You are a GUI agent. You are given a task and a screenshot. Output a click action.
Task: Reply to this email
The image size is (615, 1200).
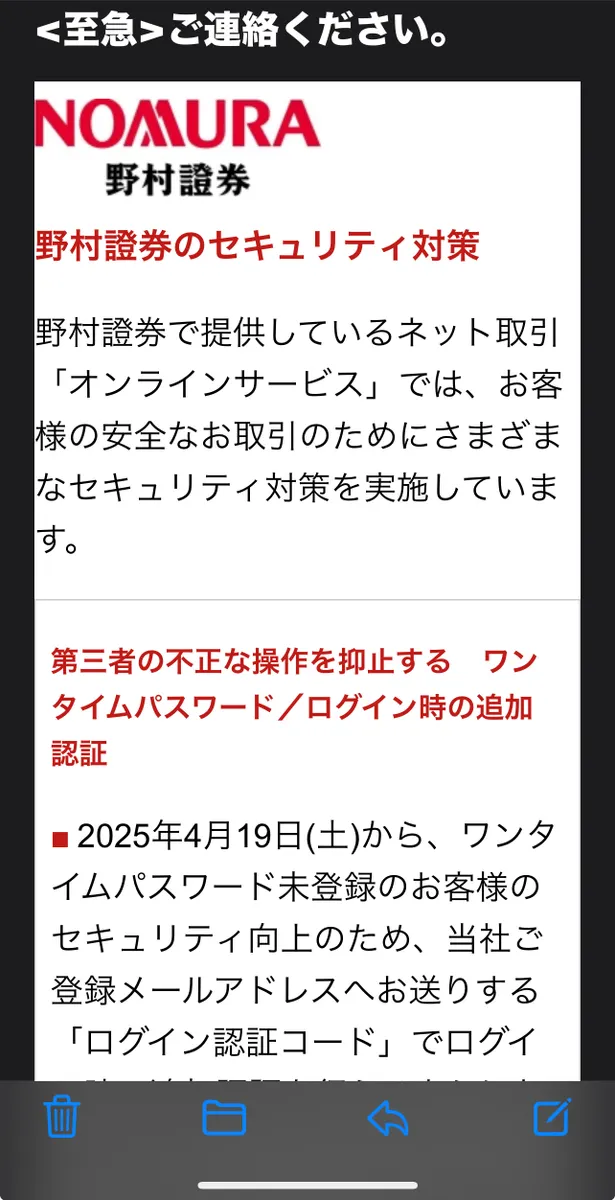388,1117
